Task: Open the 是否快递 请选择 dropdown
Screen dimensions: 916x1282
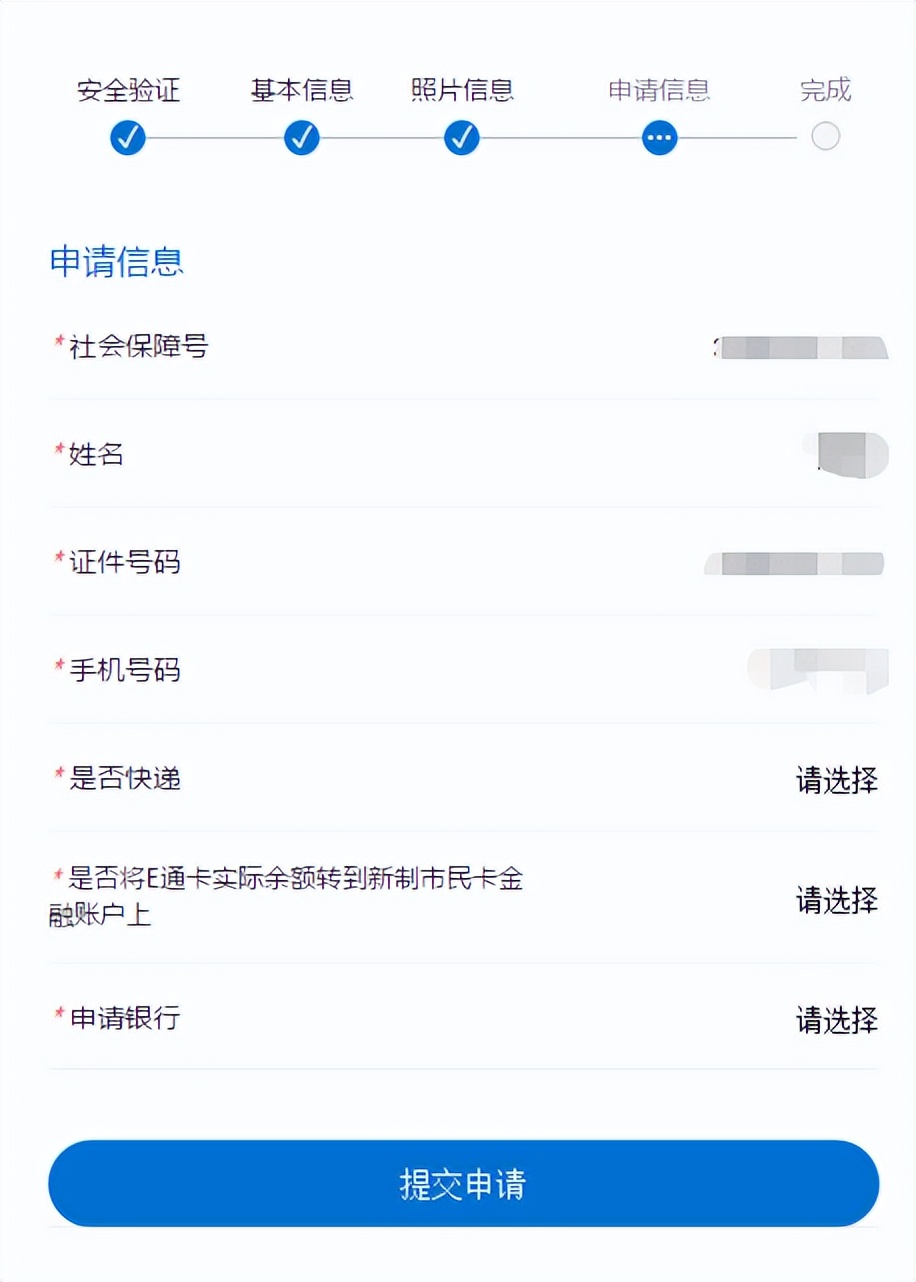Action: [835, 779]
